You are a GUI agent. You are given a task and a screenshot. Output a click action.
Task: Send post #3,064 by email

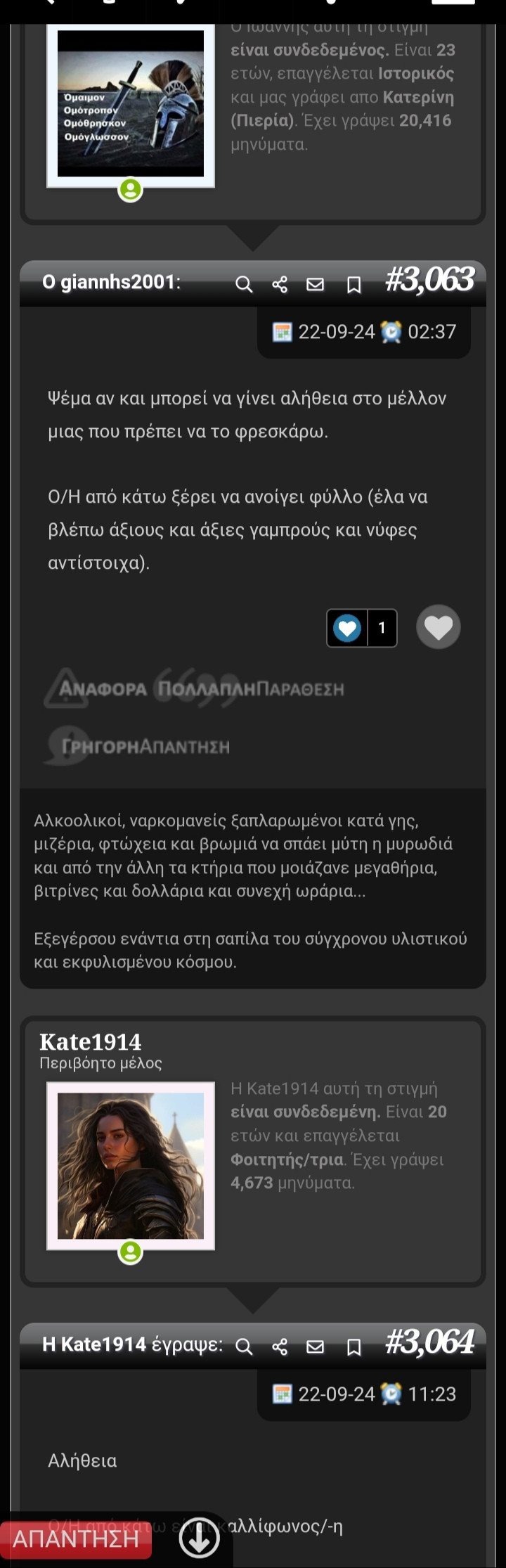click(316, 1347)
